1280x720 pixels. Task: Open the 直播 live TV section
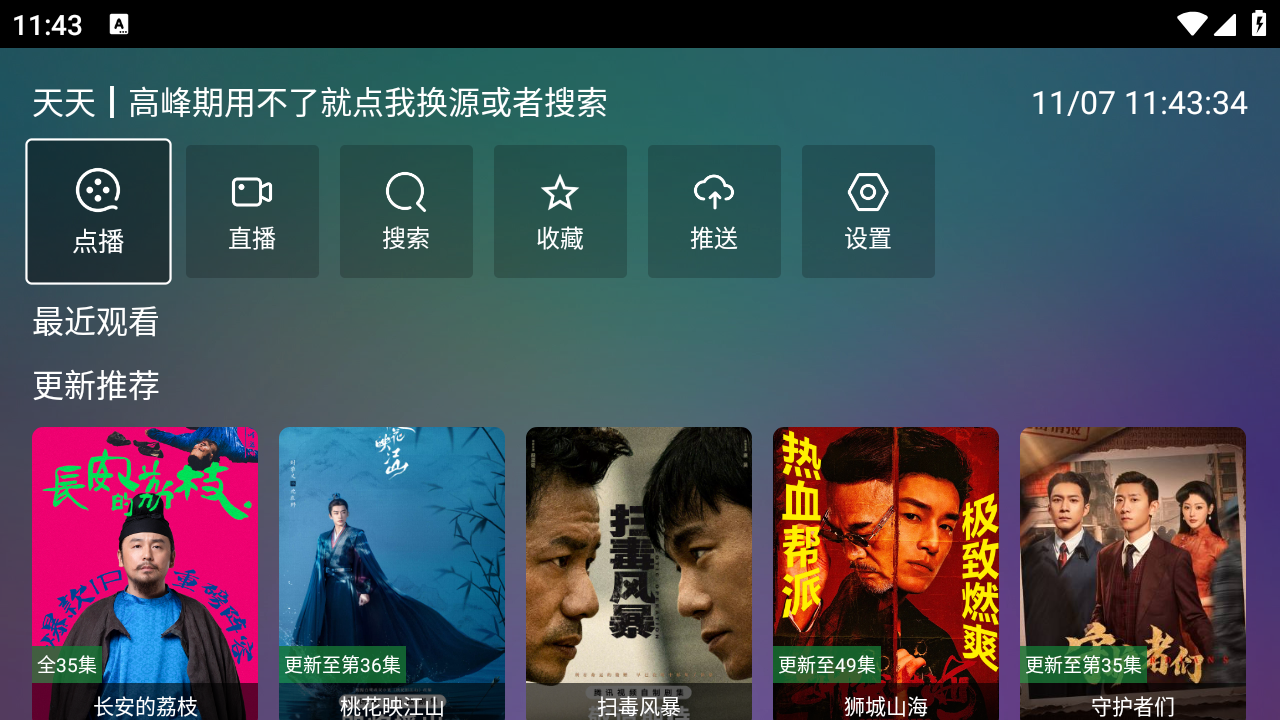252,211
